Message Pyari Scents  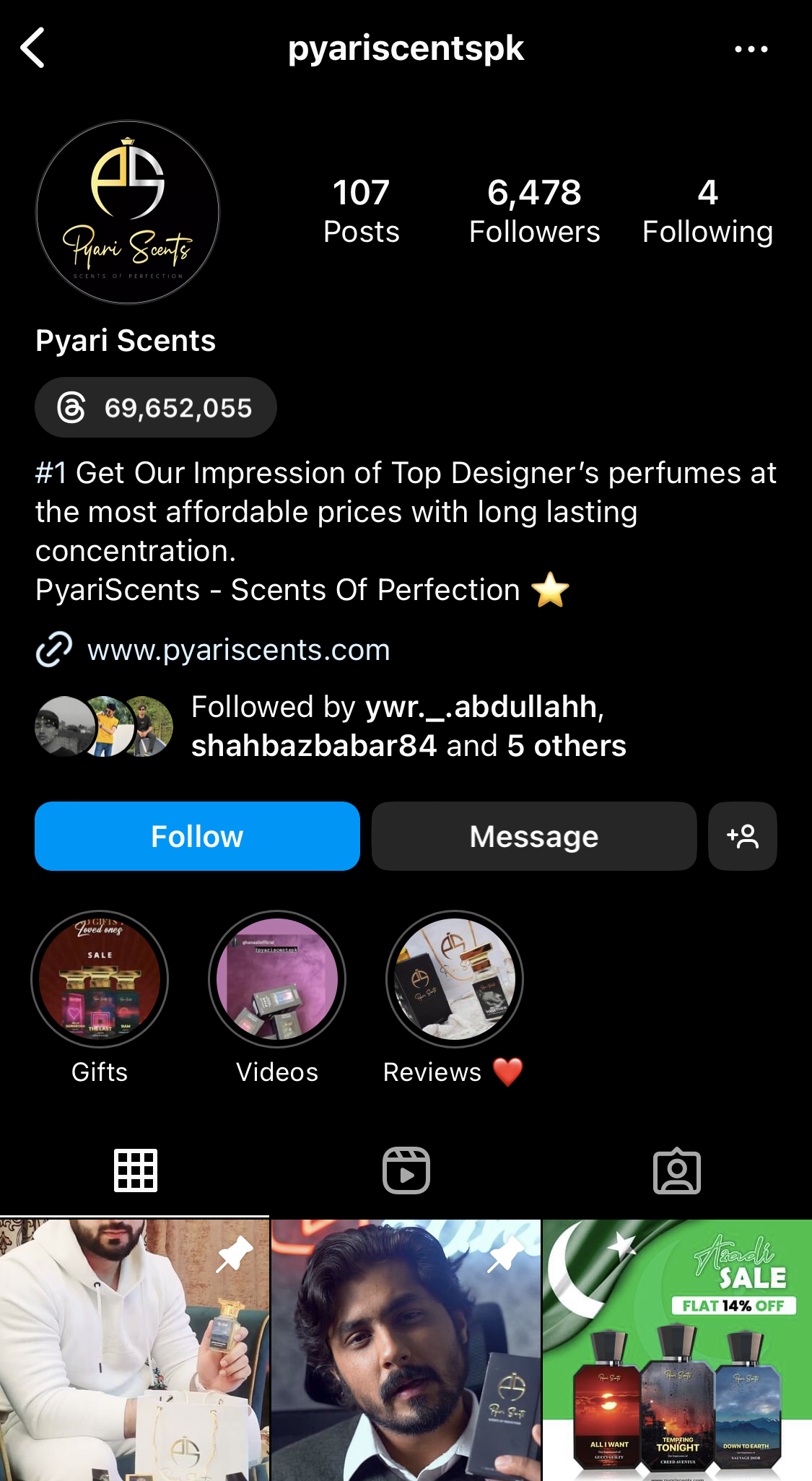pyautogui.click(x=534, y=836)
